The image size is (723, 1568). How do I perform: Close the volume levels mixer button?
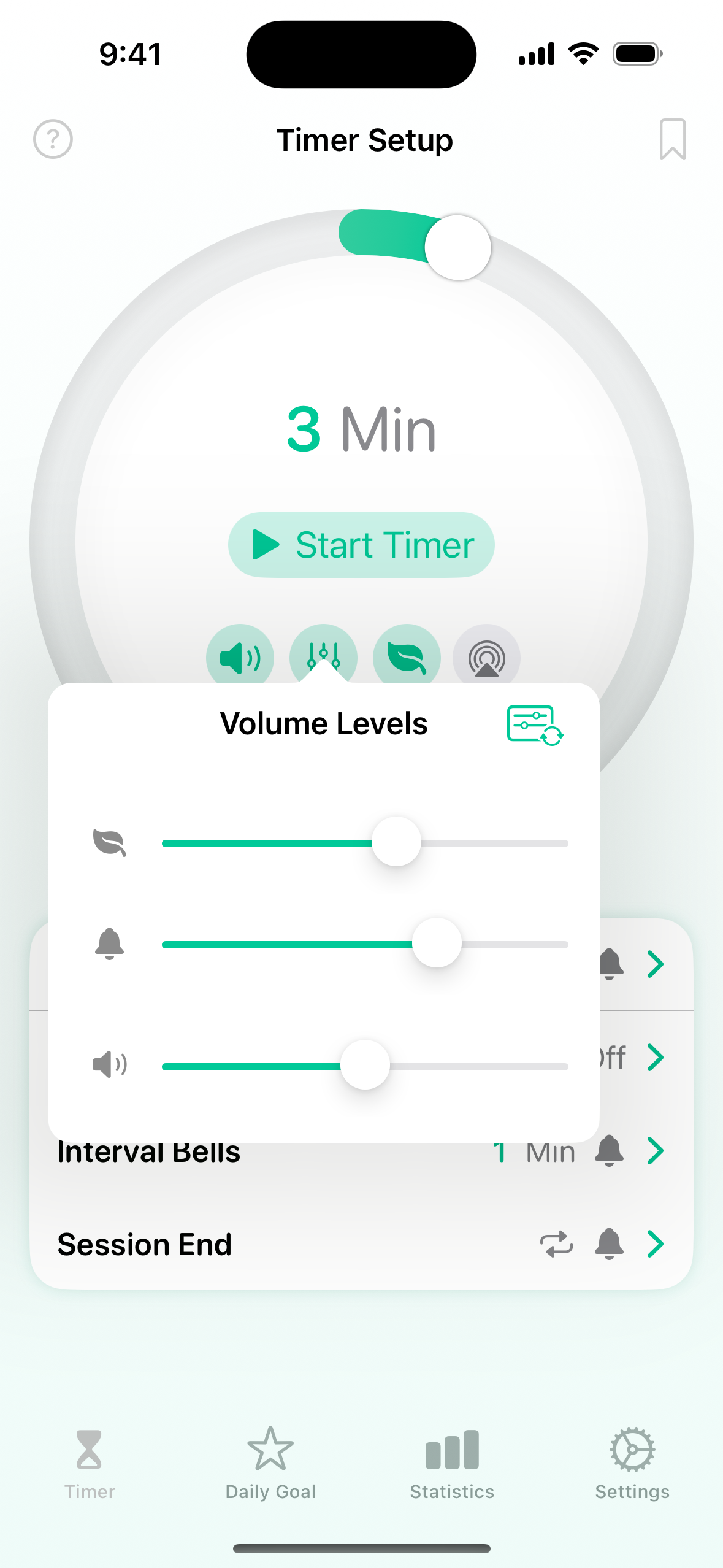pos(323,654)
